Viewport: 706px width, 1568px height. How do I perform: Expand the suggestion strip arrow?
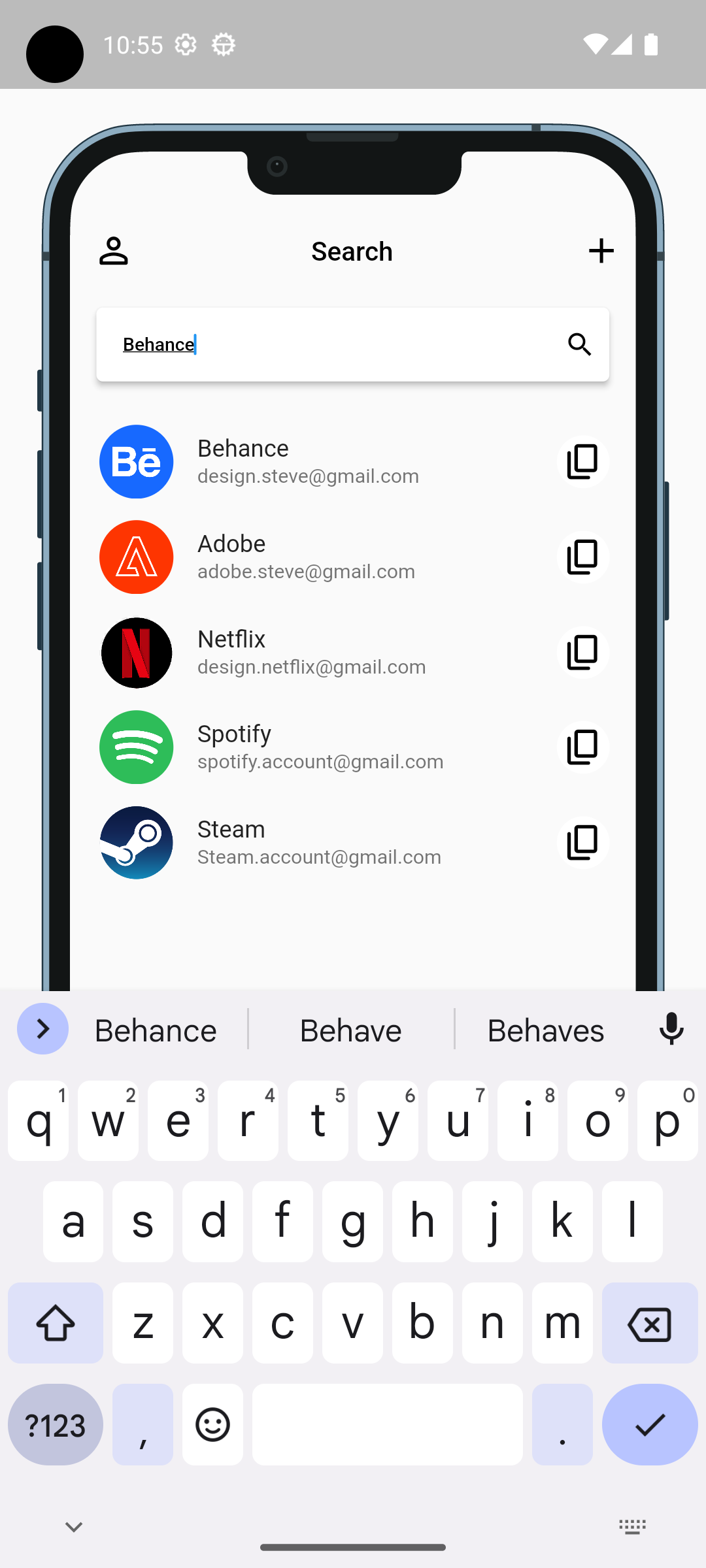pyautogui.click(x=42, y=1029)
